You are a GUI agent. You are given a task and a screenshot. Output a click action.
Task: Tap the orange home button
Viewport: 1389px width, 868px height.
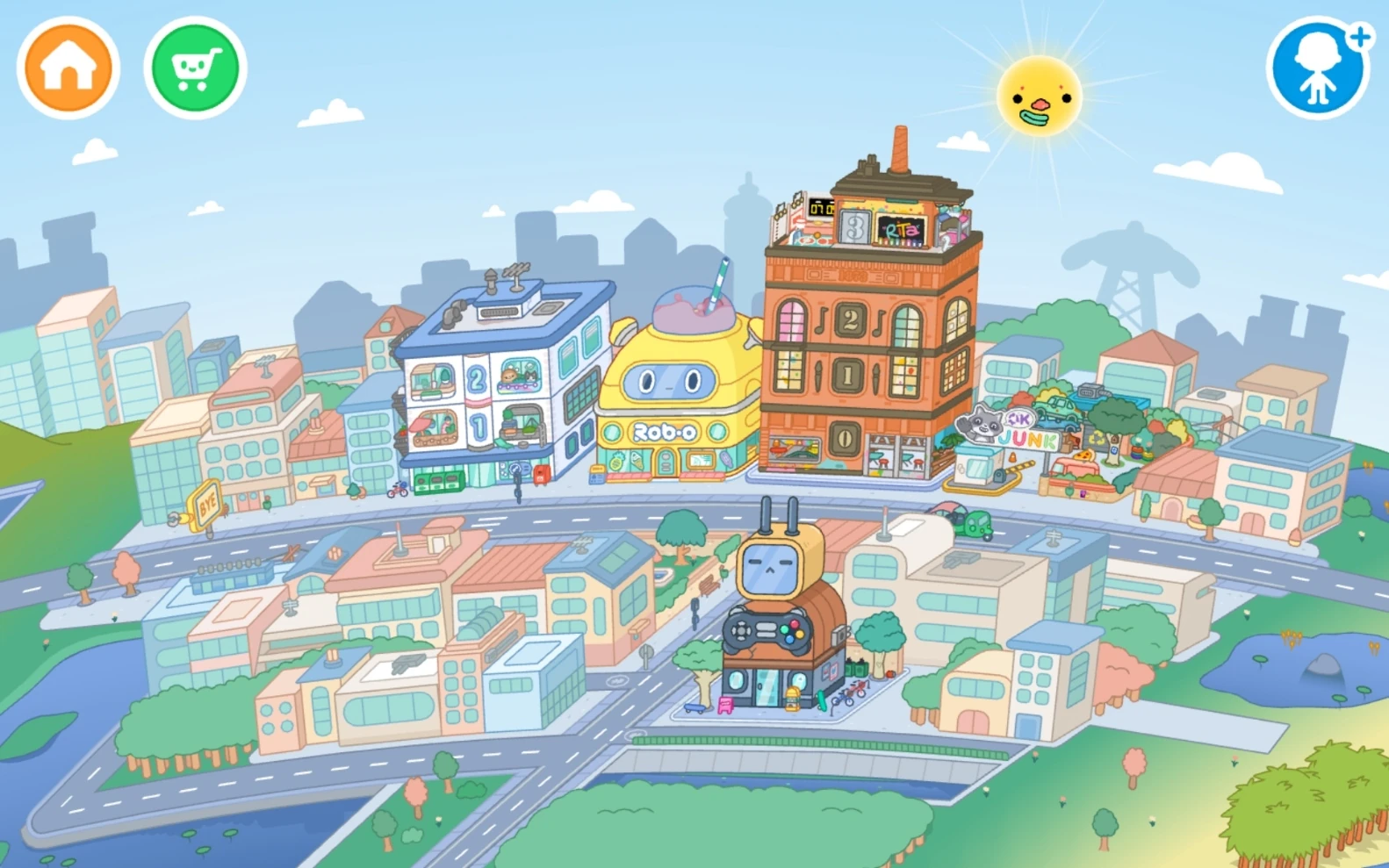coord(68,68)
